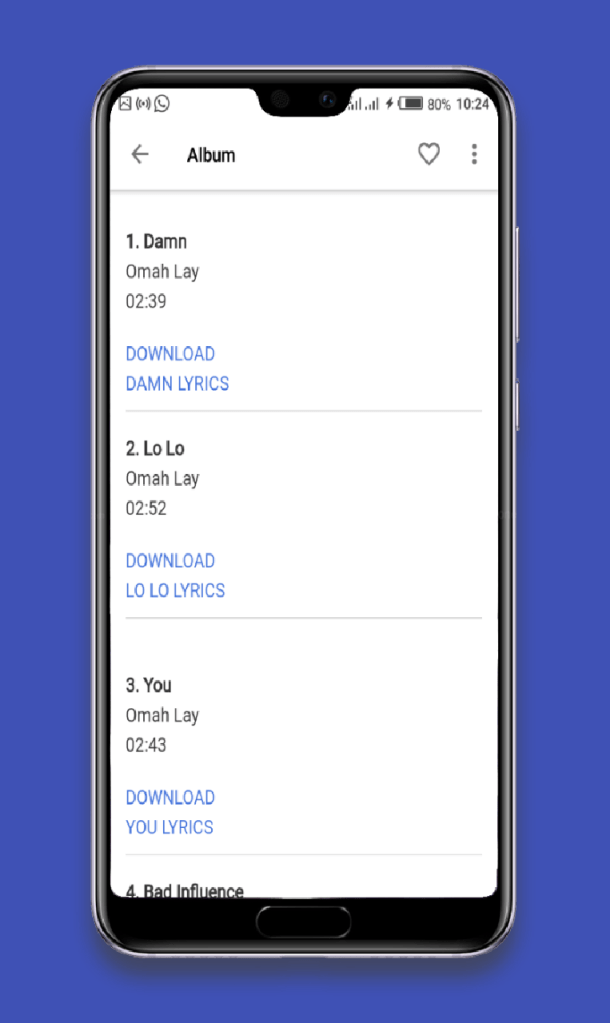Download the song Lo Lo
Viewport: 610px width, 1023px height.
(x=170, y=560)
